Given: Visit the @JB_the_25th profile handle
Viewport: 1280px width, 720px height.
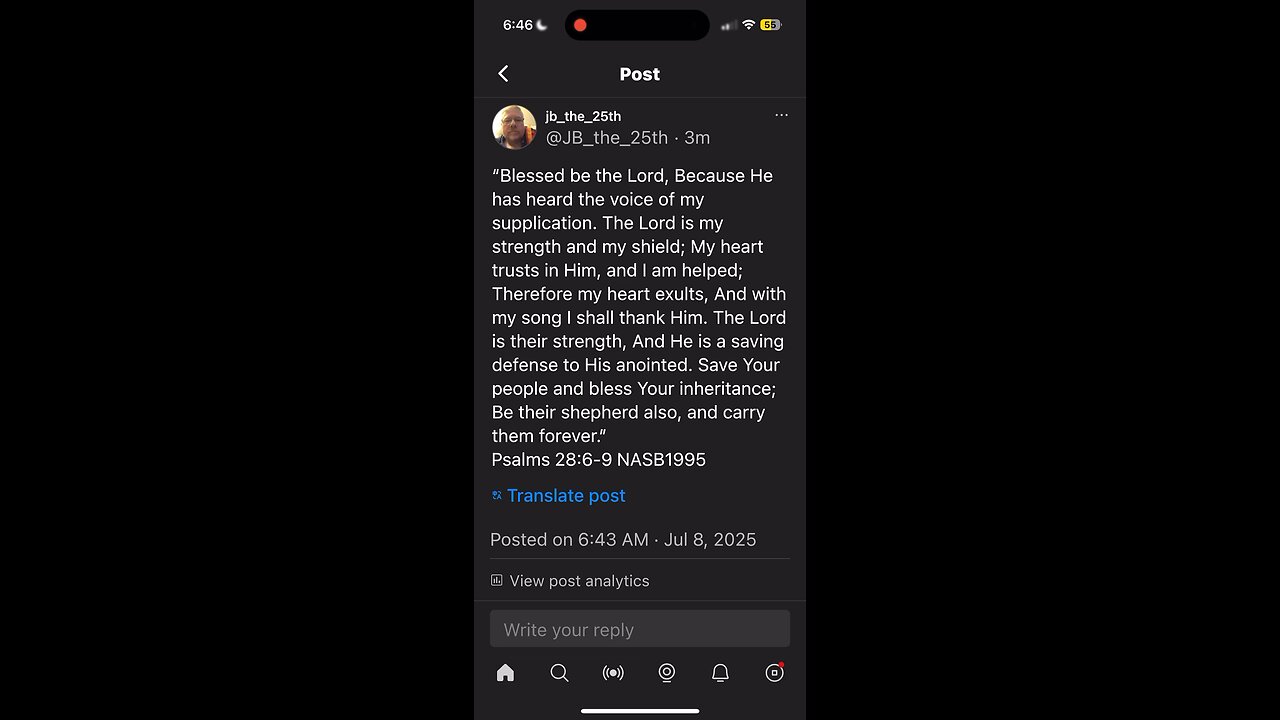Looking at the screenshot, I should 606,138.
